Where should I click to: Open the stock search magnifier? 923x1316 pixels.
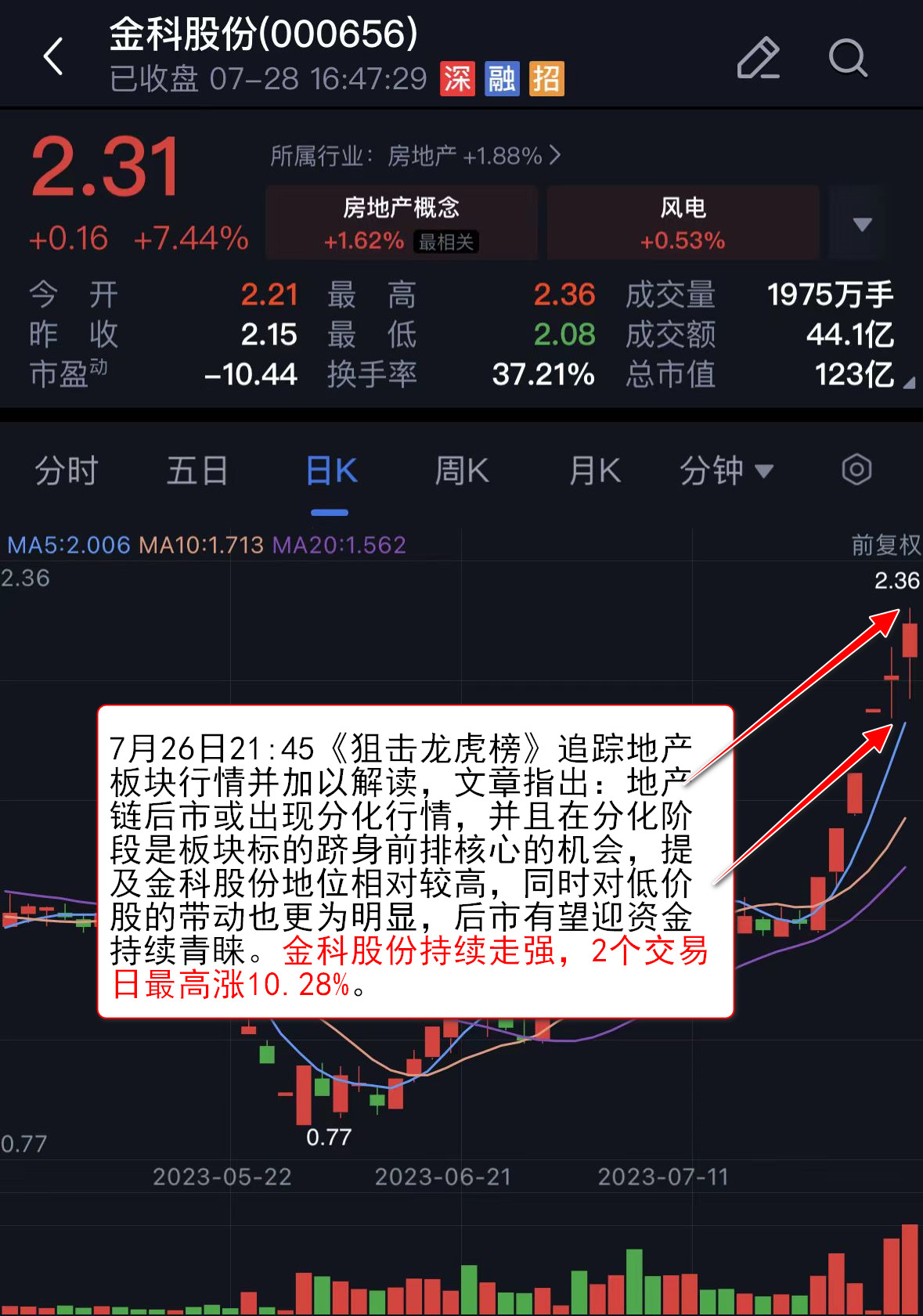848,58
